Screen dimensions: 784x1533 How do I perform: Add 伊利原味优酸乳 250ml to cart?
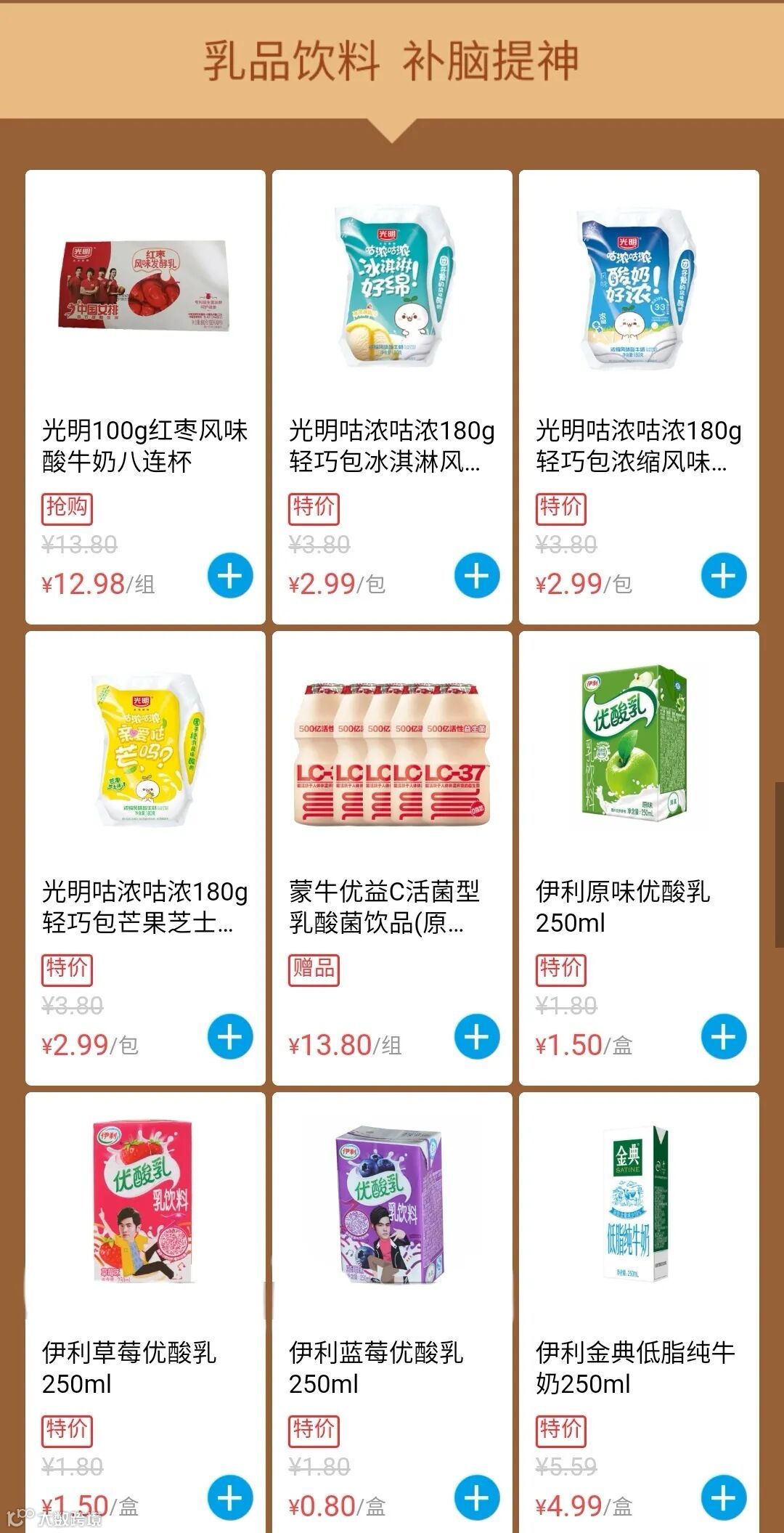coord(724,1037)
